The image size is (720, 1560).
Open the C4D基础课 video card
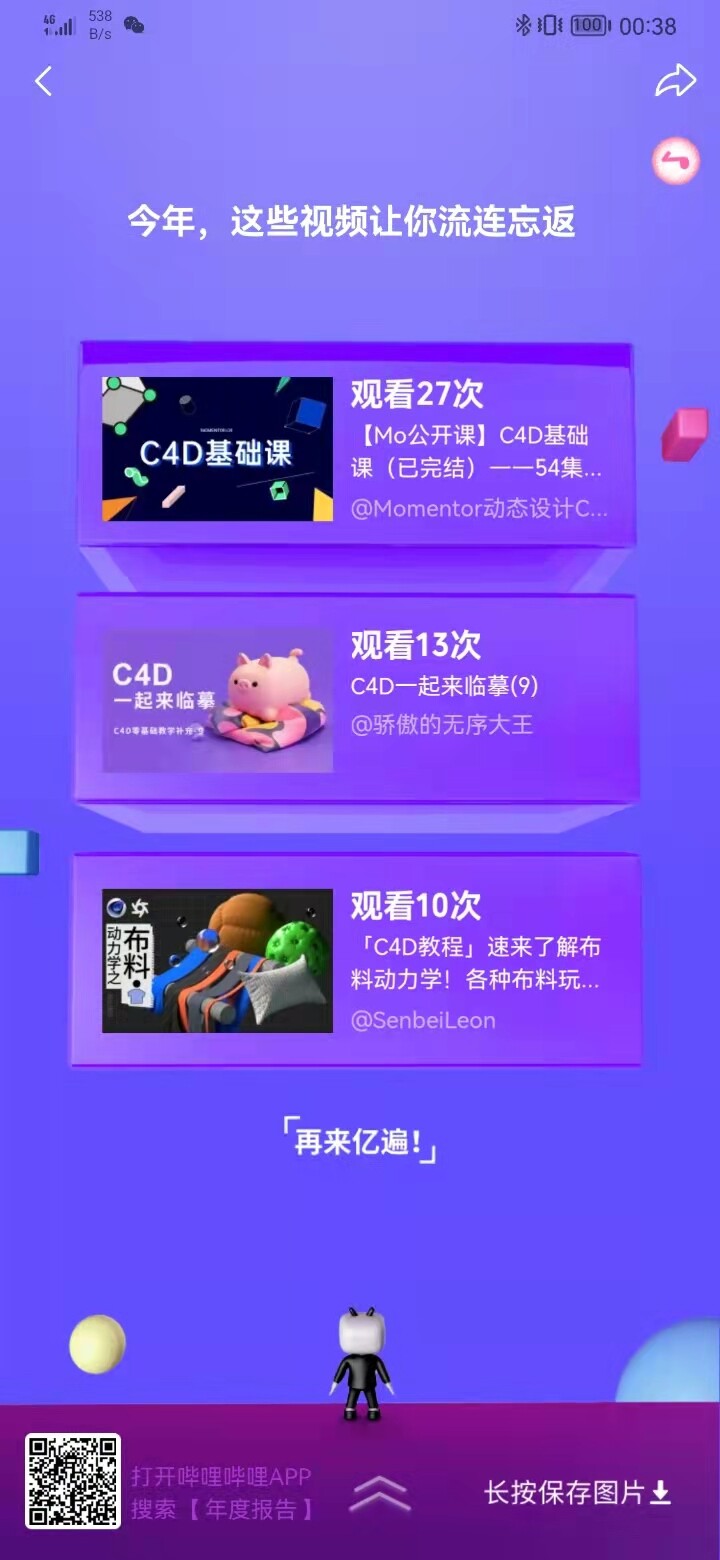click(x=356, y=447)
